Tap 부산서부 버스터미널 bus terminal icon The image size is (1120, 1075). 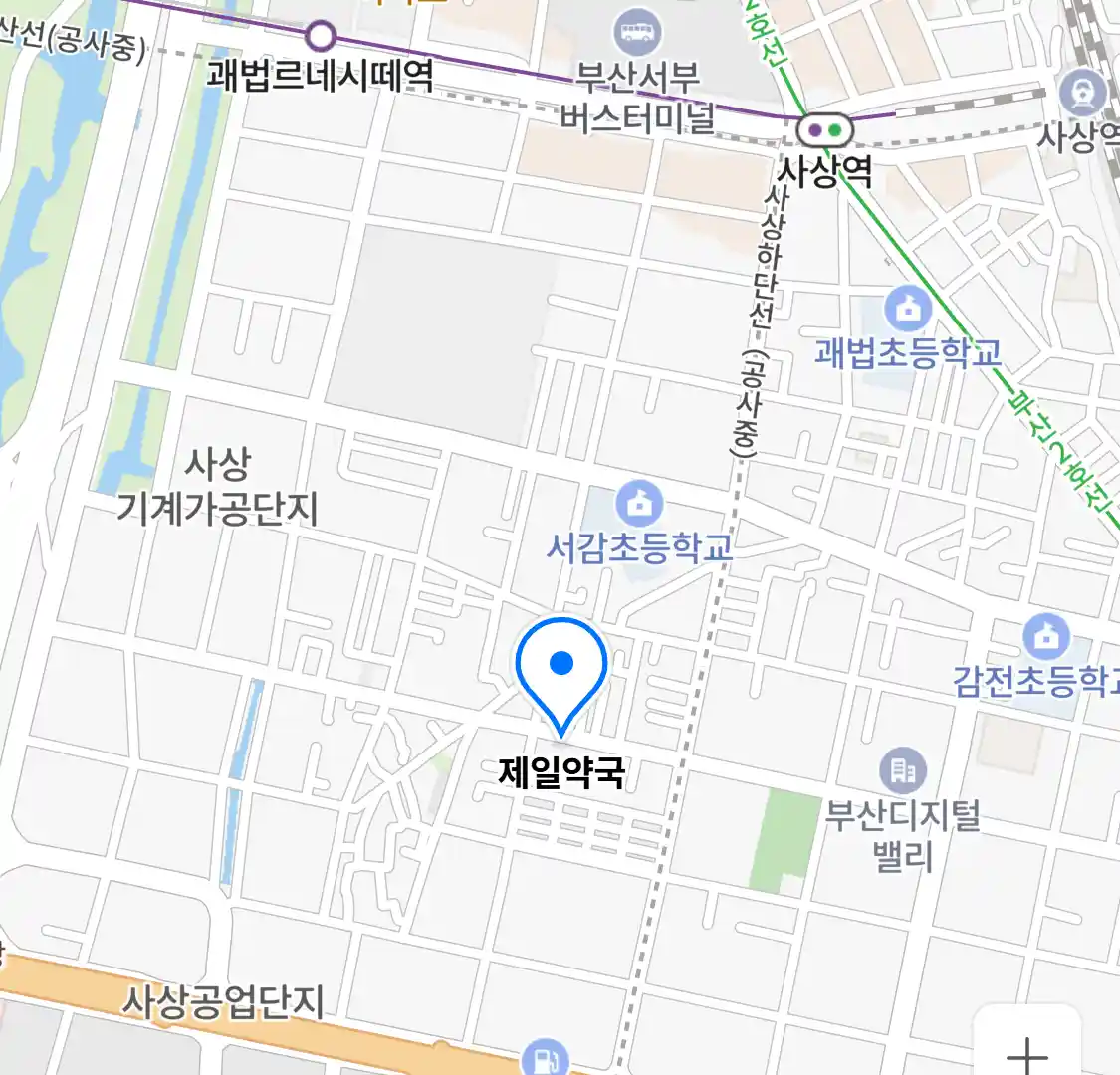coord(637,34)
